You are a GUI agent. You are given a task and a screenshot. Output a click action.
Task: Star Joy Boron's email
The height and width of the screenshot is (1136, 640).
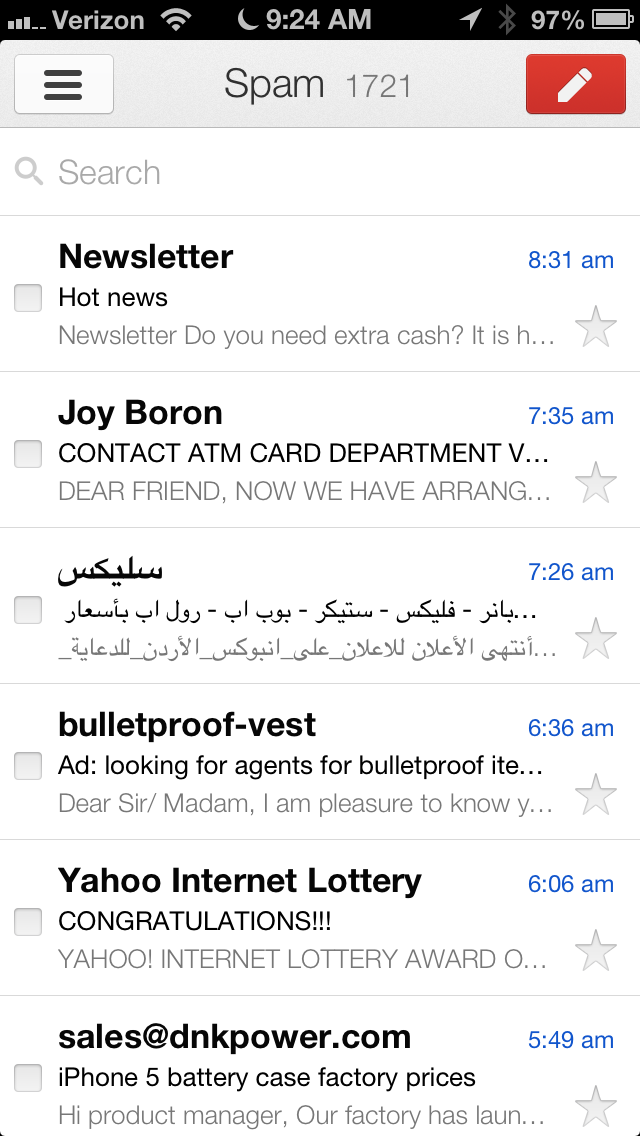click(x=596, y=483)
